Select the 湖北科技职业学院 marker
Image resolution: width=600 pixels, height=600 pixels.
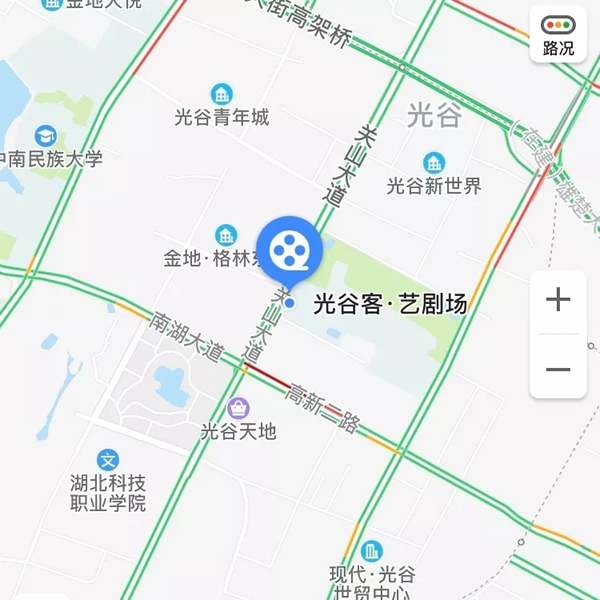point(108,461)
